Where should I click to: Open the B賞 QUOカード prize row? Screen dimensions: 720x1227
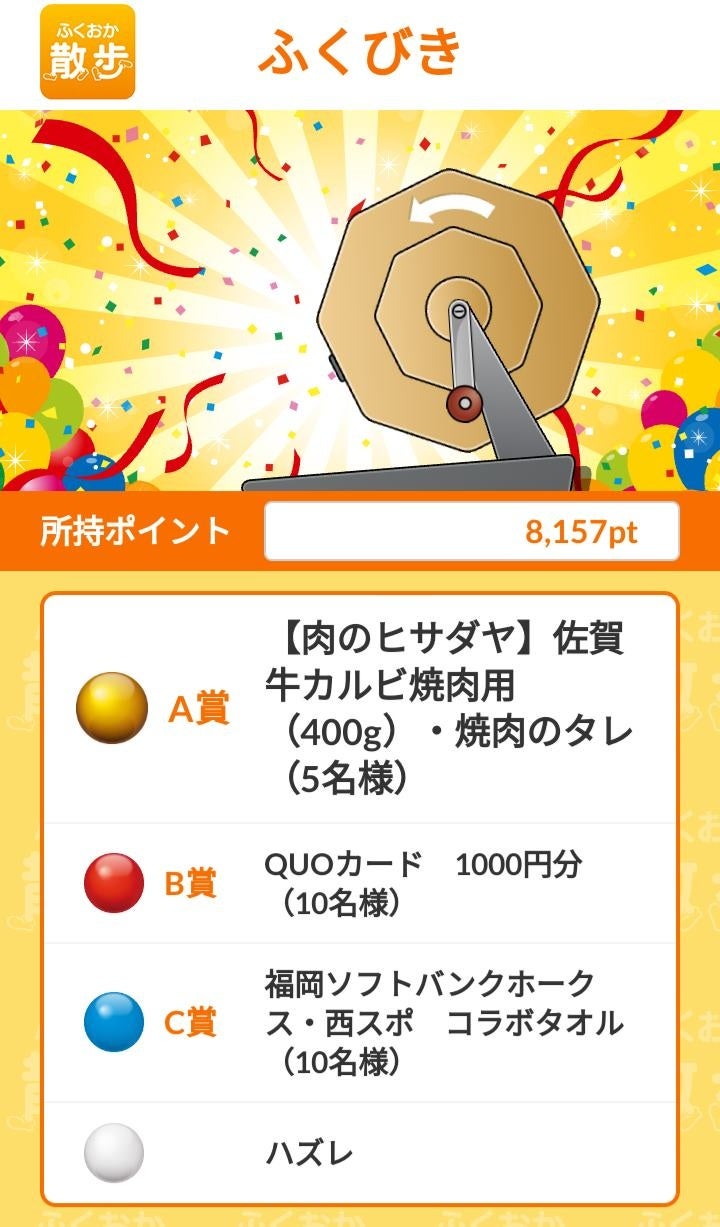pyautogui.click(x=360, y=884)
